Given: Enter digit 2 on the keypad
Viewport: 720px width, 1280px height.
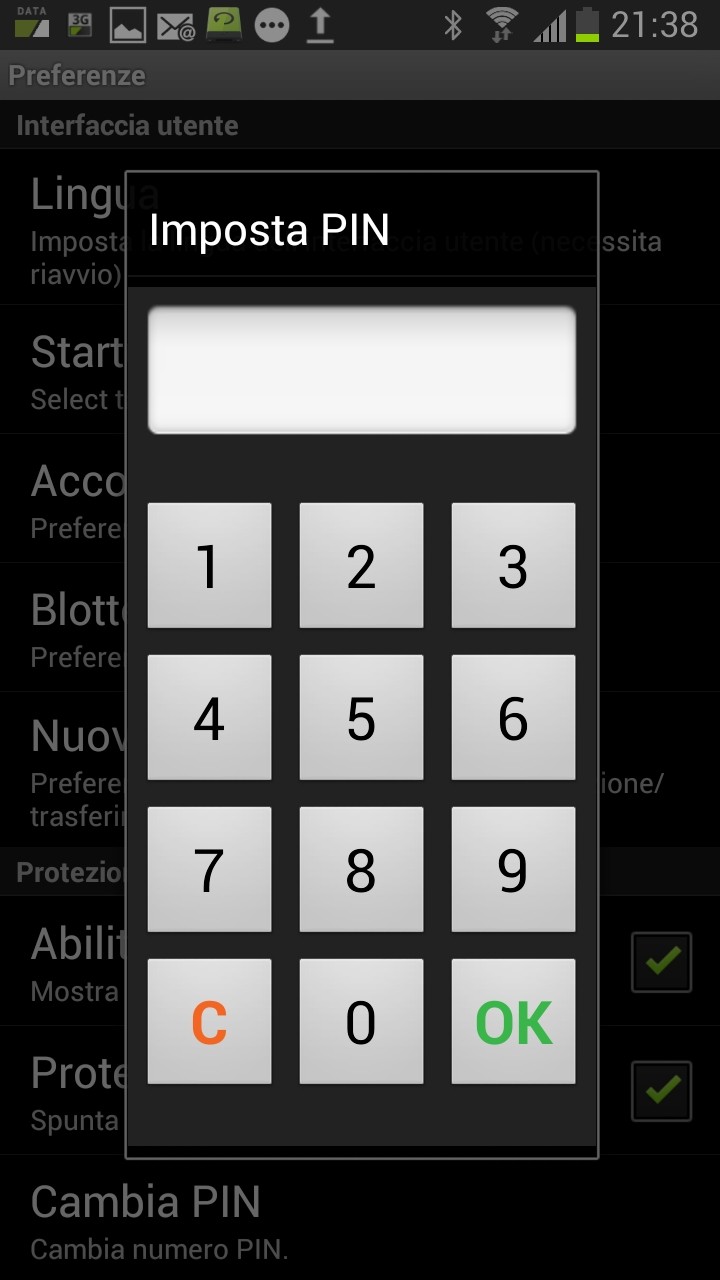Looking at the screenshot, I should (362, 566).
